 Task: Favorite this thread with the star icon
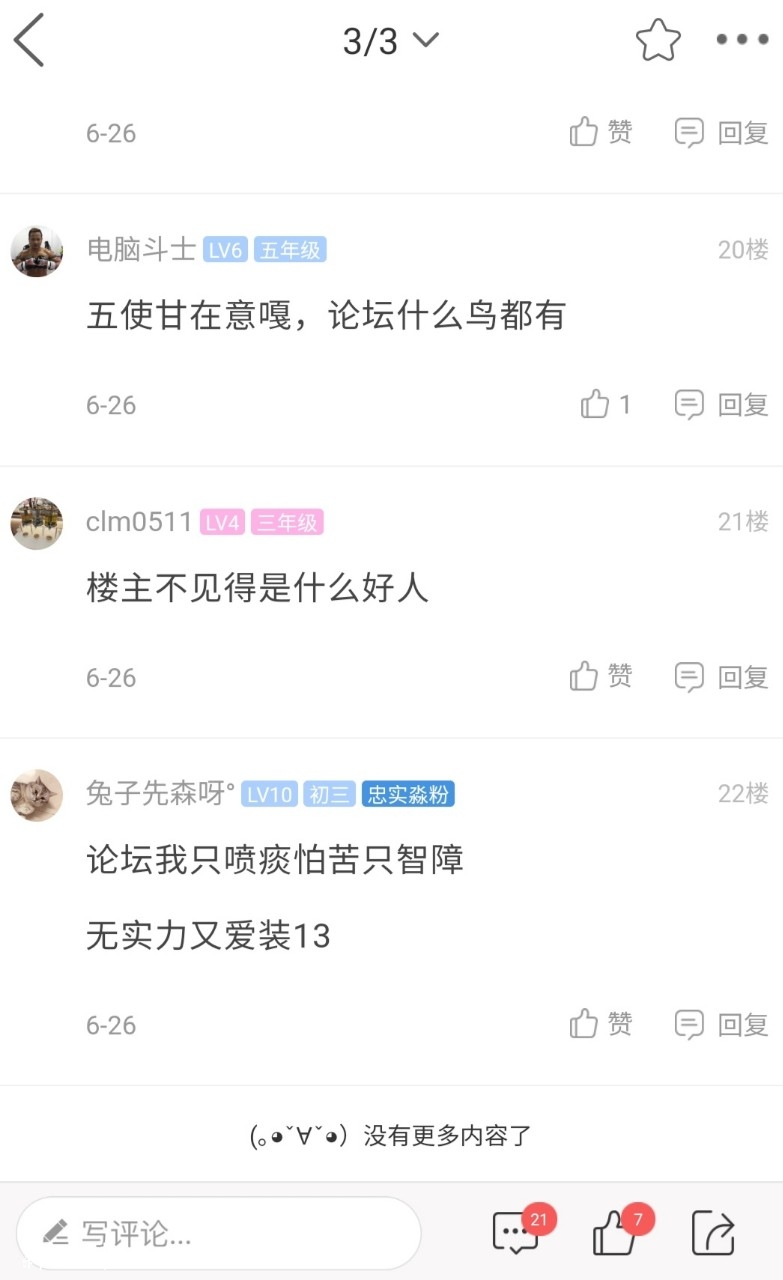(x=658, y=41)
